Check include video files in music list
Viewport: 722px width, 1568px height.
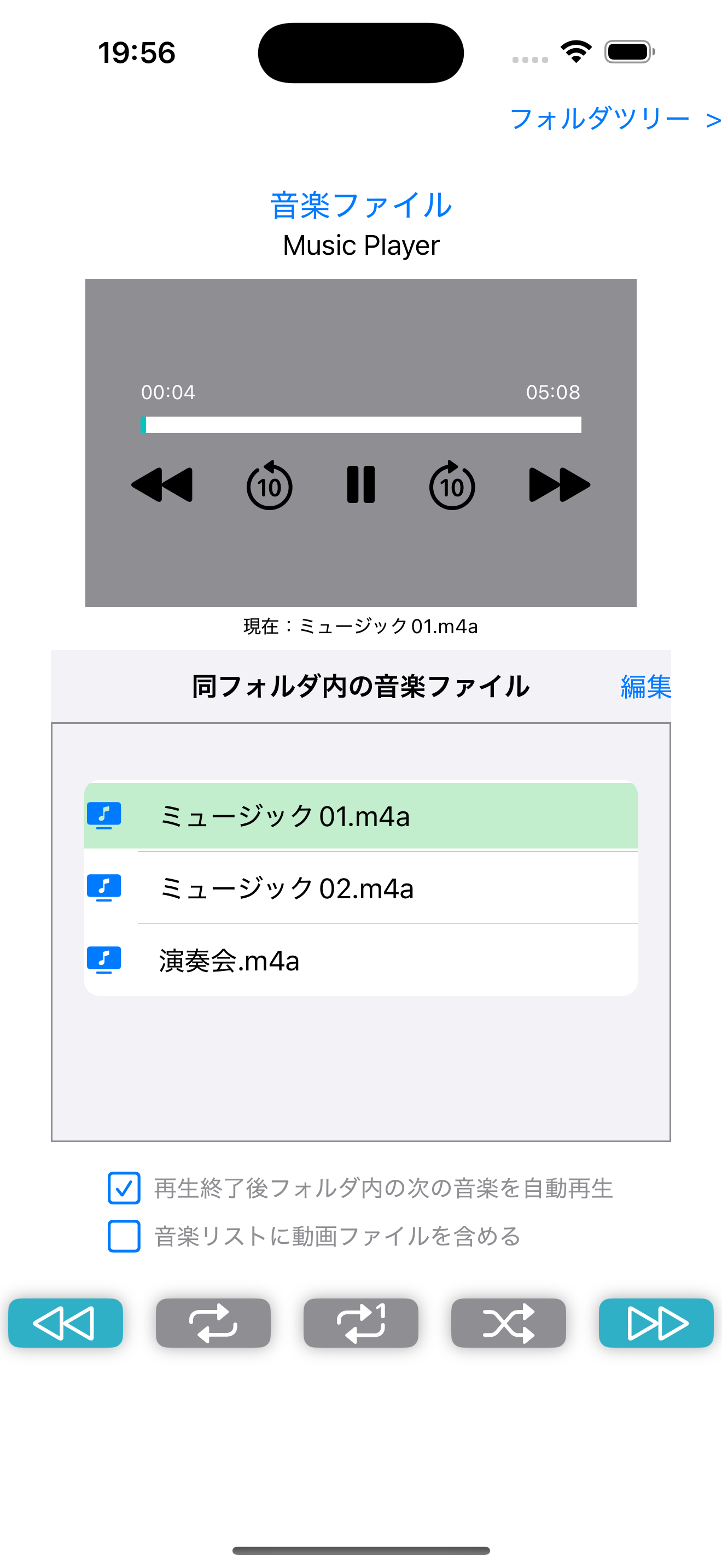(x=124, y=1236)
